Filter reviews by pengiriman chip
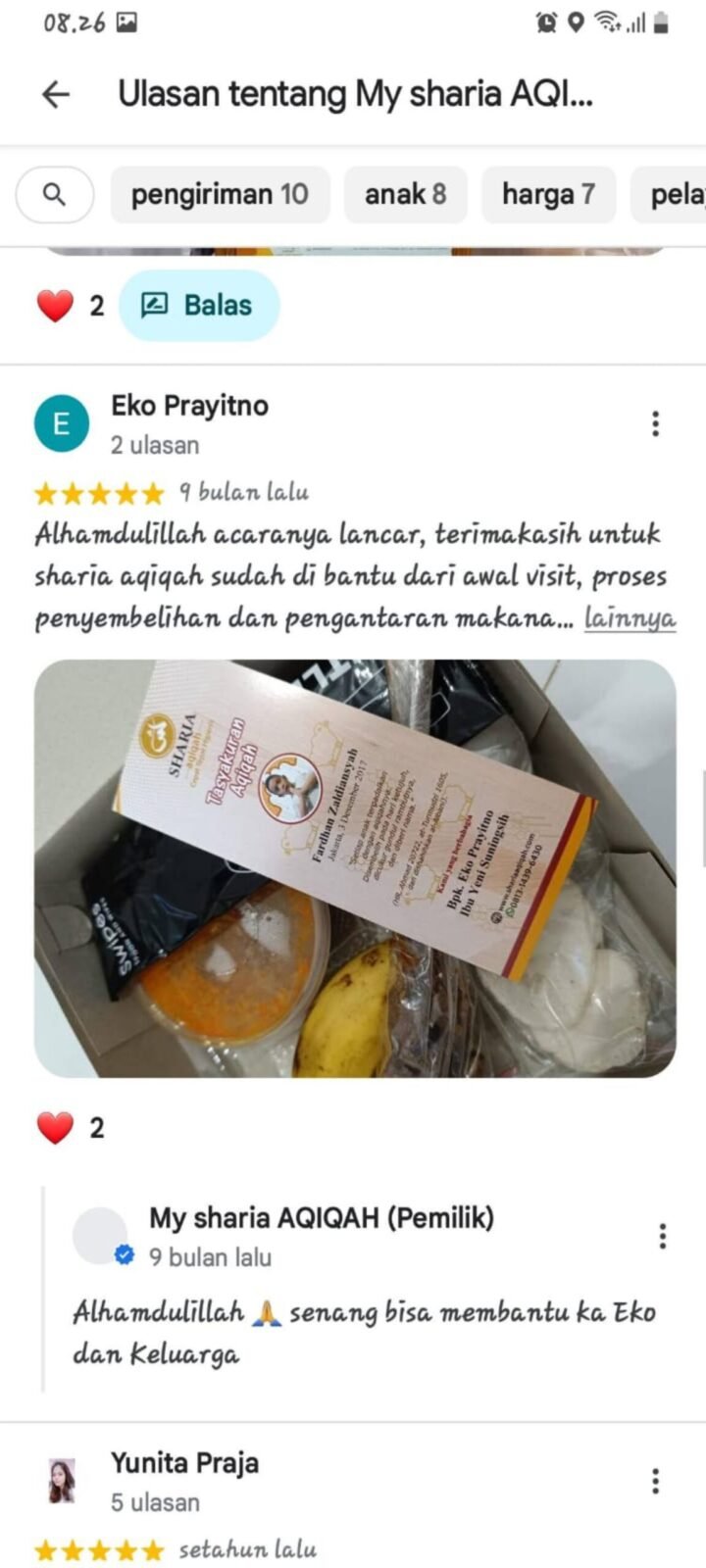Image resolution: width=706 pixels, height=1568 pixels. tap(220, 194)
